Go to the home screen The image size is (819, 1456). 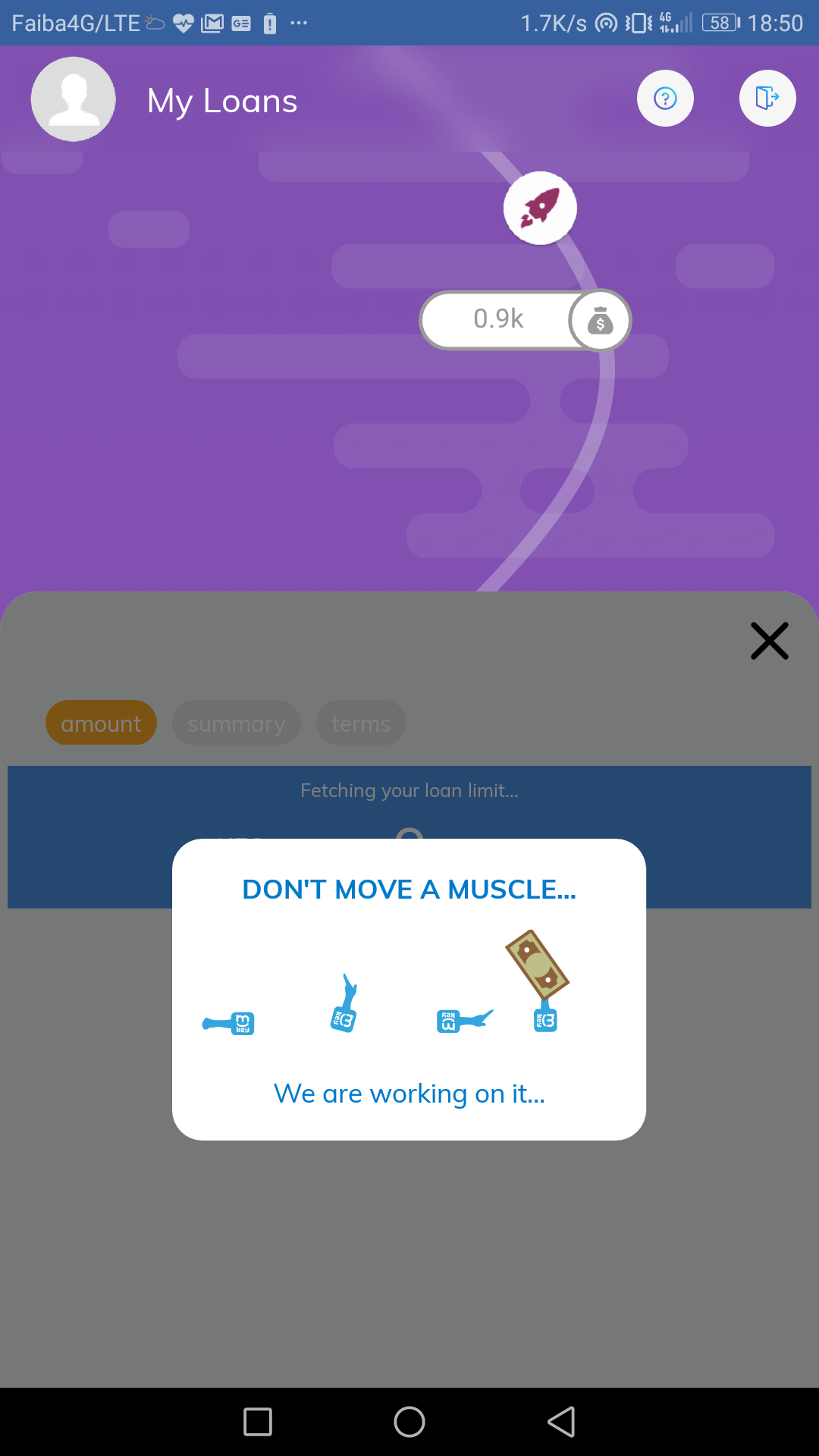409,1422
